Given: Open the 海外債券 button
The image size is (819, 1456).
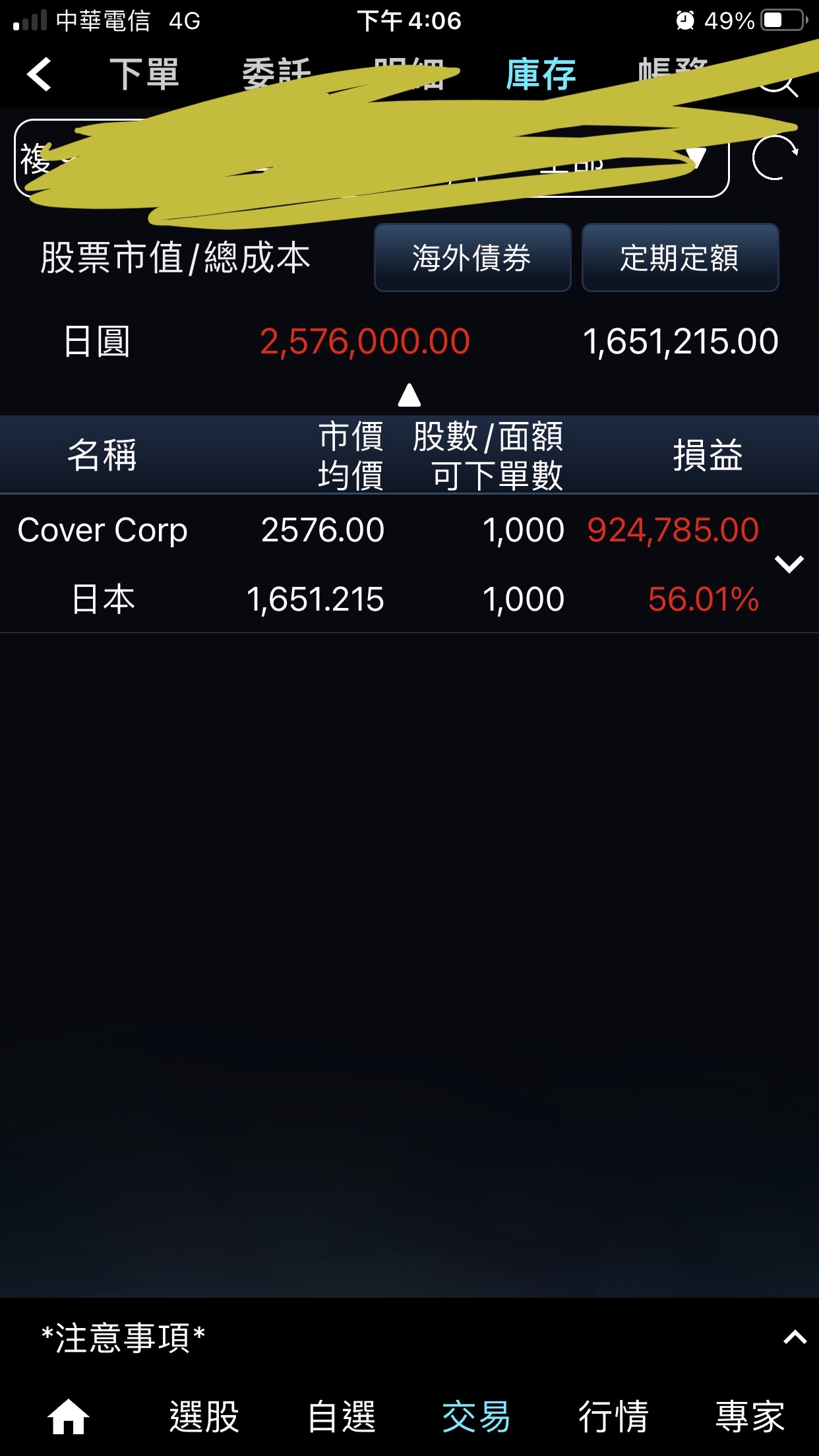Looking at the screenshot, I should [472, 258].
